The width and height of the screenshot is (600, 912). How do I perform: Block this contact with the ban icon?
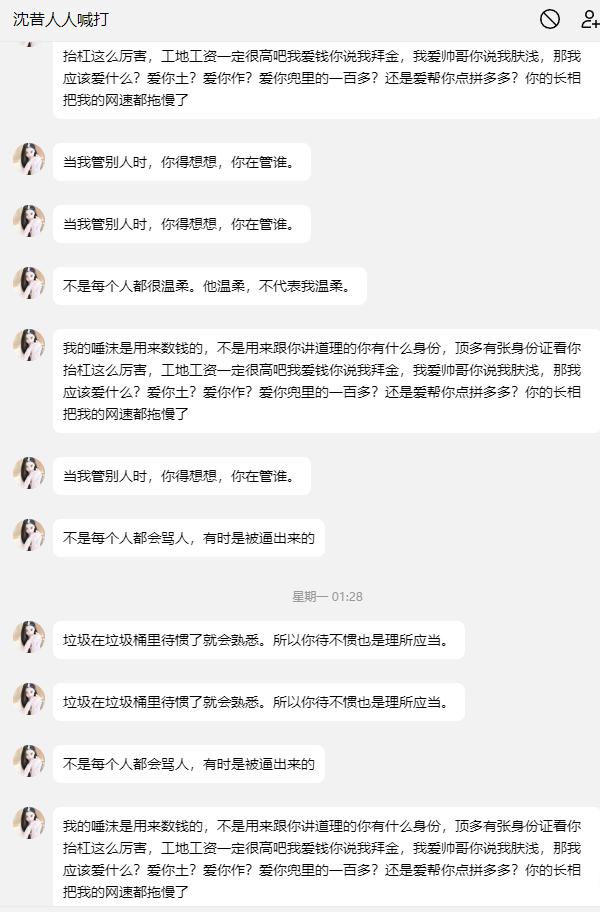[550, 19]
